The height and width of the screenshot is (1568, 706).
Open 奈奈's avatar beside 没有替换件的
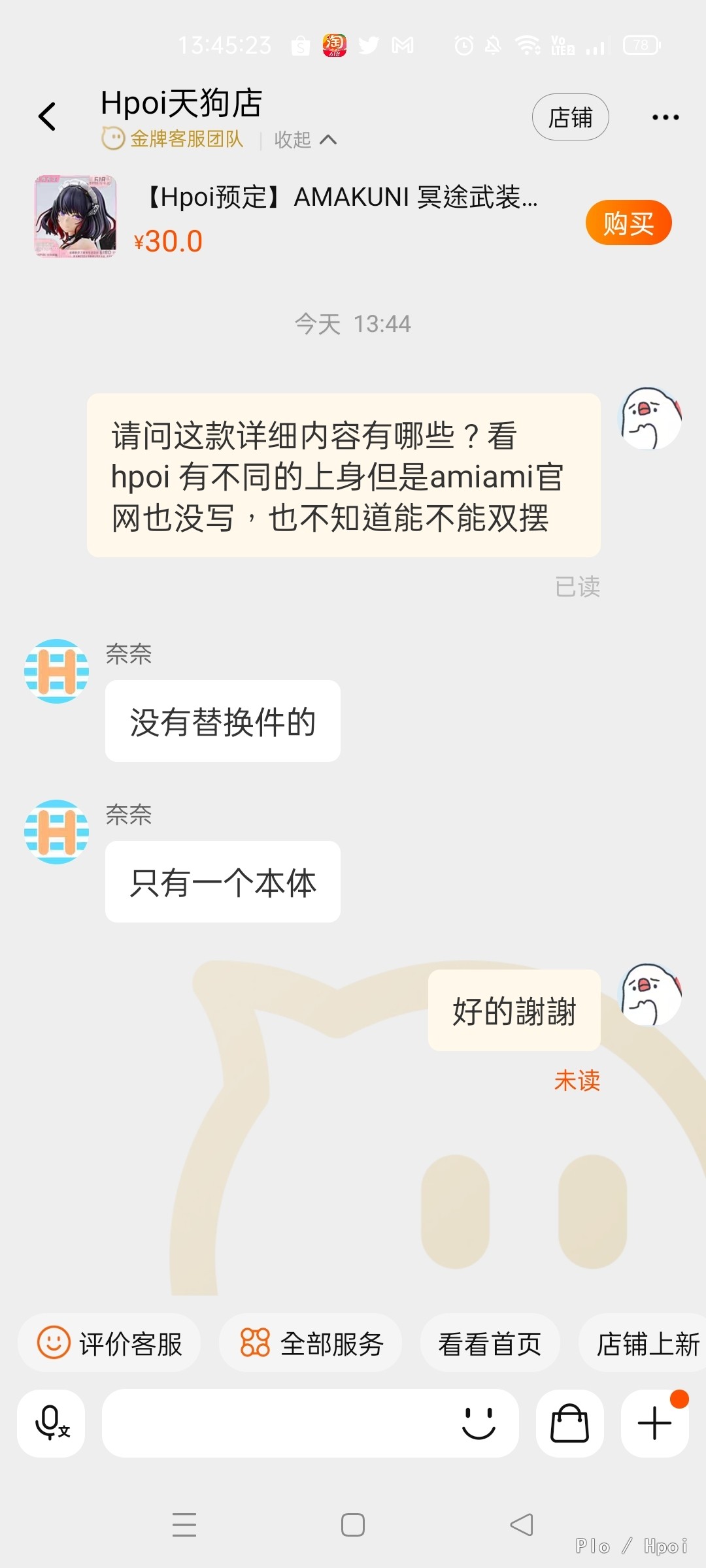point(57,671)
